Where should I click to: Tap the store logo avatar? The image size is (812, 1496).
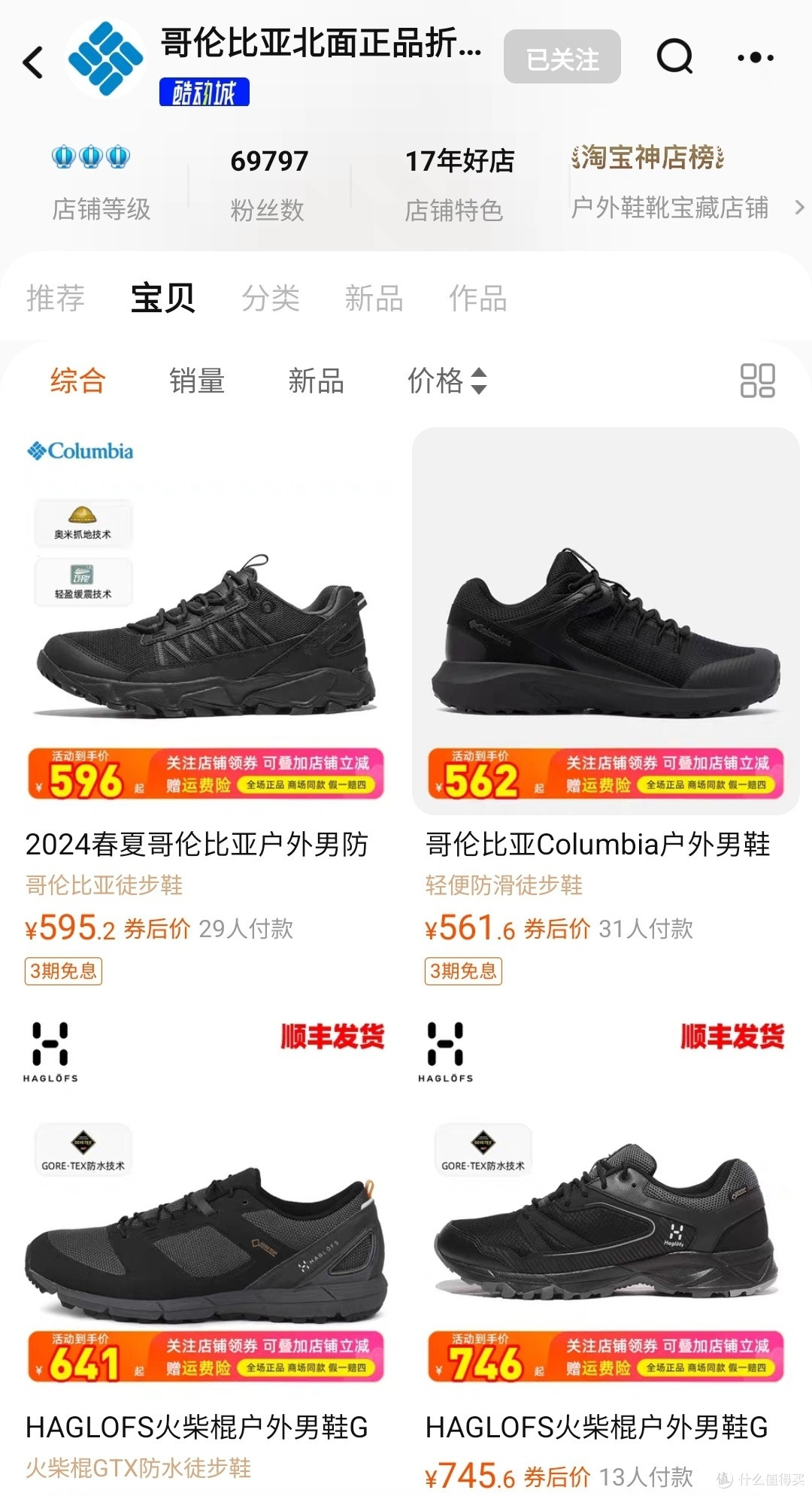point(105,56)
